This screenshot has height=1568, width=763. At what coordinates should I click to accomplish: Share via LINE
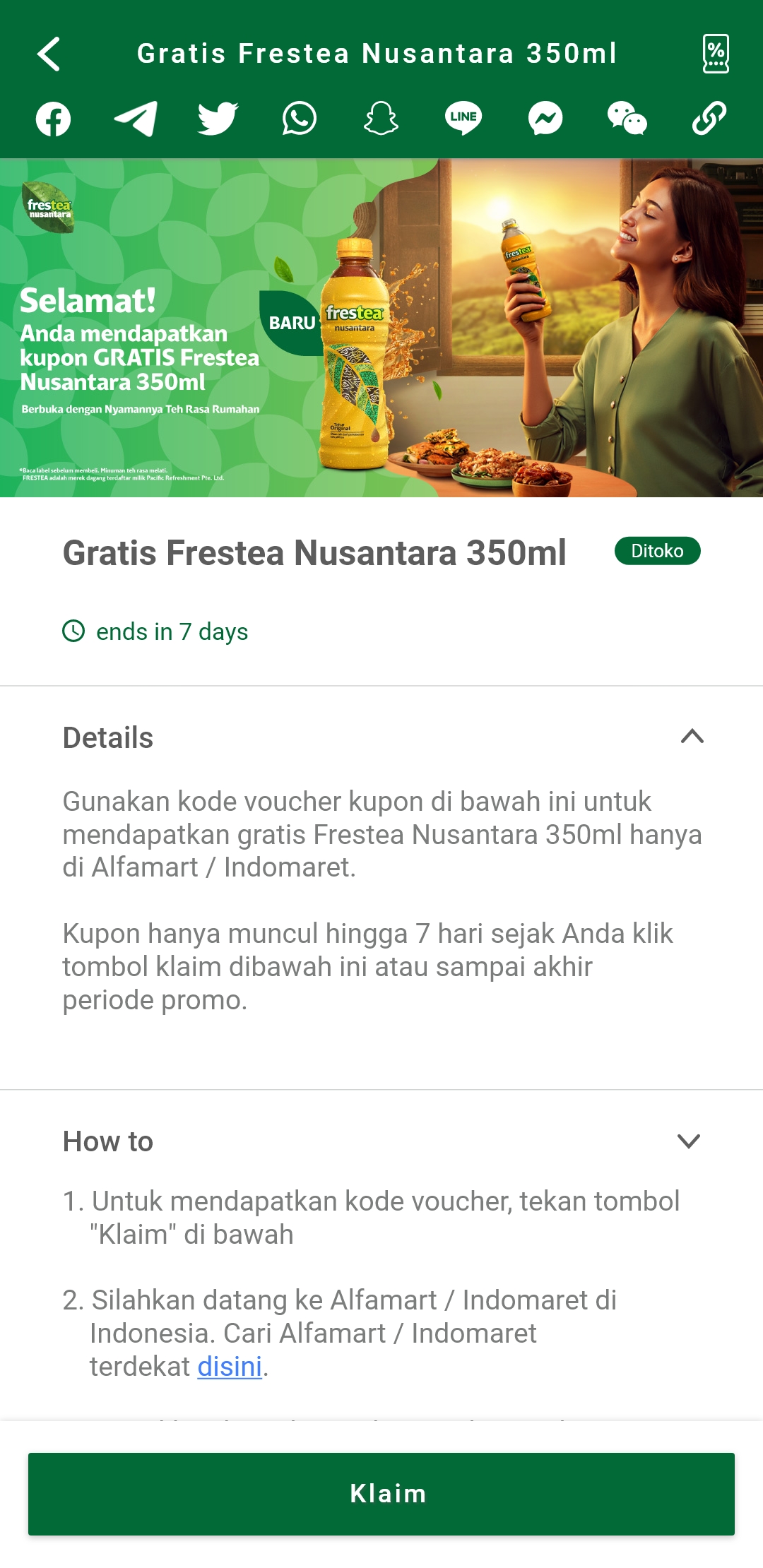[463, 119]
